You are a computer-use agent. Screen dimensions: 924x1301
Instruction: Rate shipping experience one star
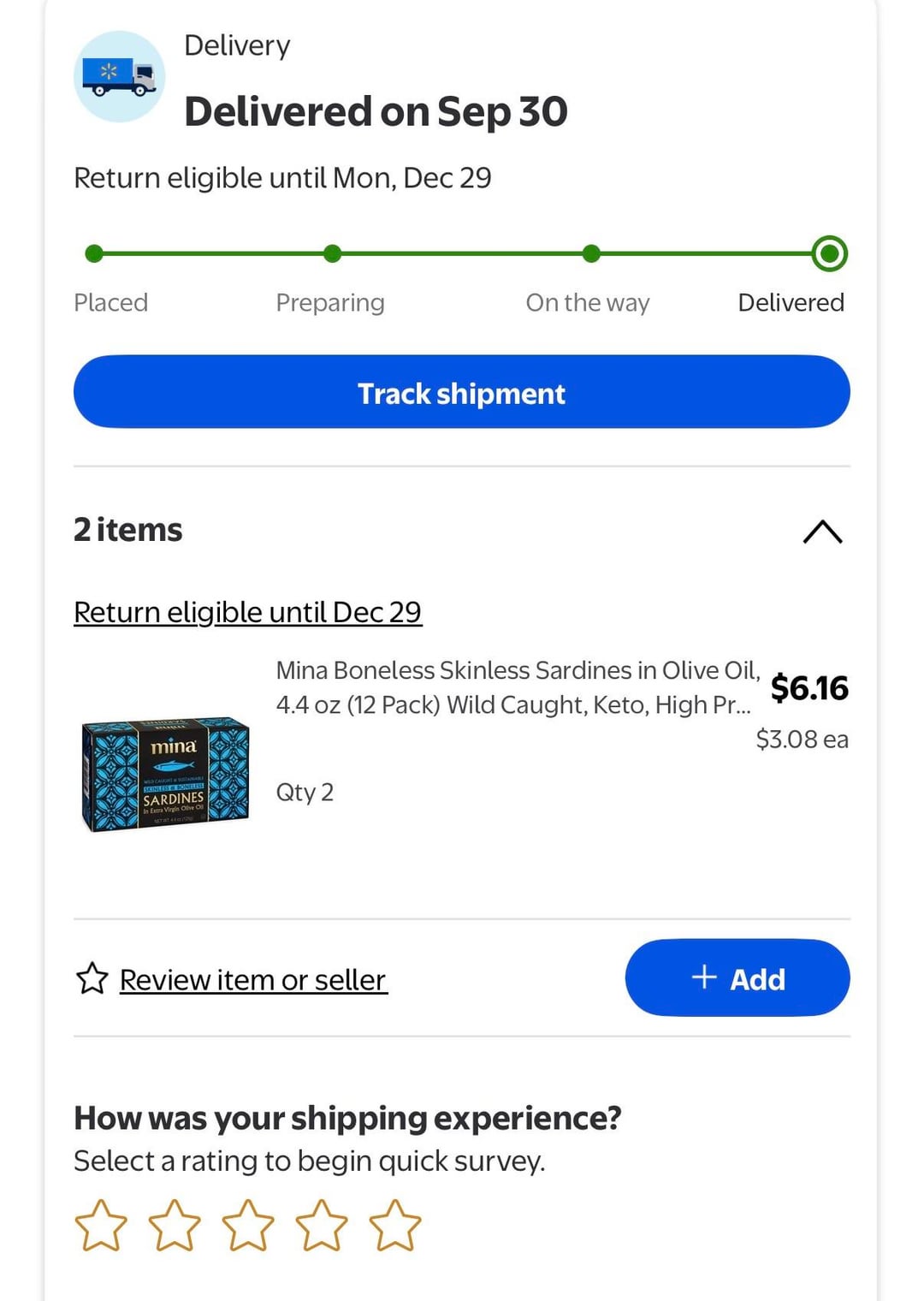pyautogui.click(x=101, y=1226)
